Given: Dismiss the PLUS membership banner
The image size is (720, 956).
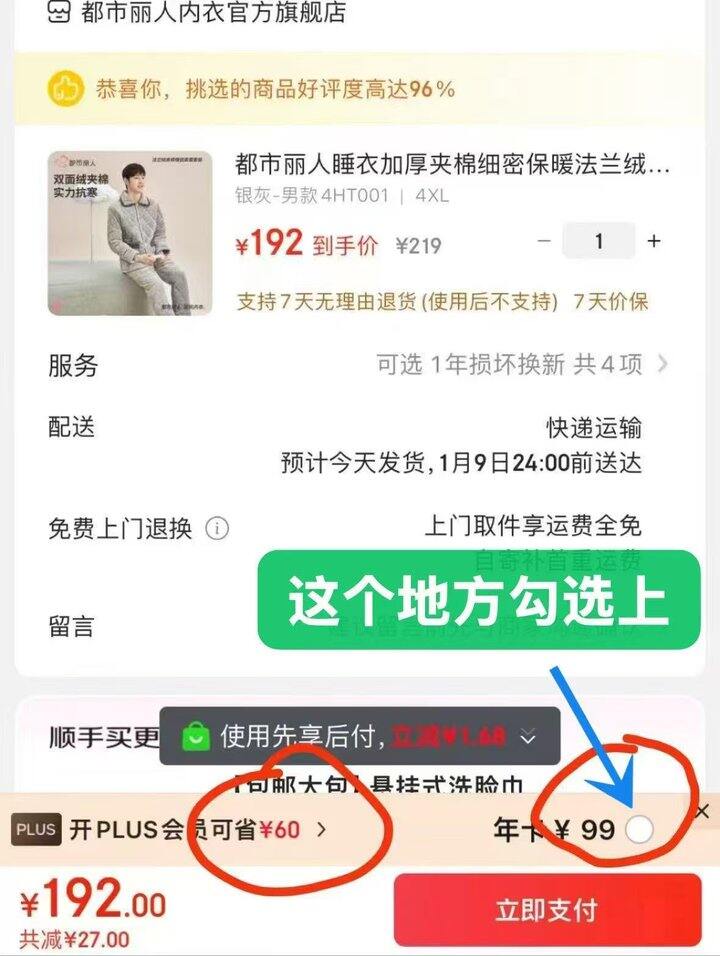Looking at the screenshot, I should coord(702,811).
